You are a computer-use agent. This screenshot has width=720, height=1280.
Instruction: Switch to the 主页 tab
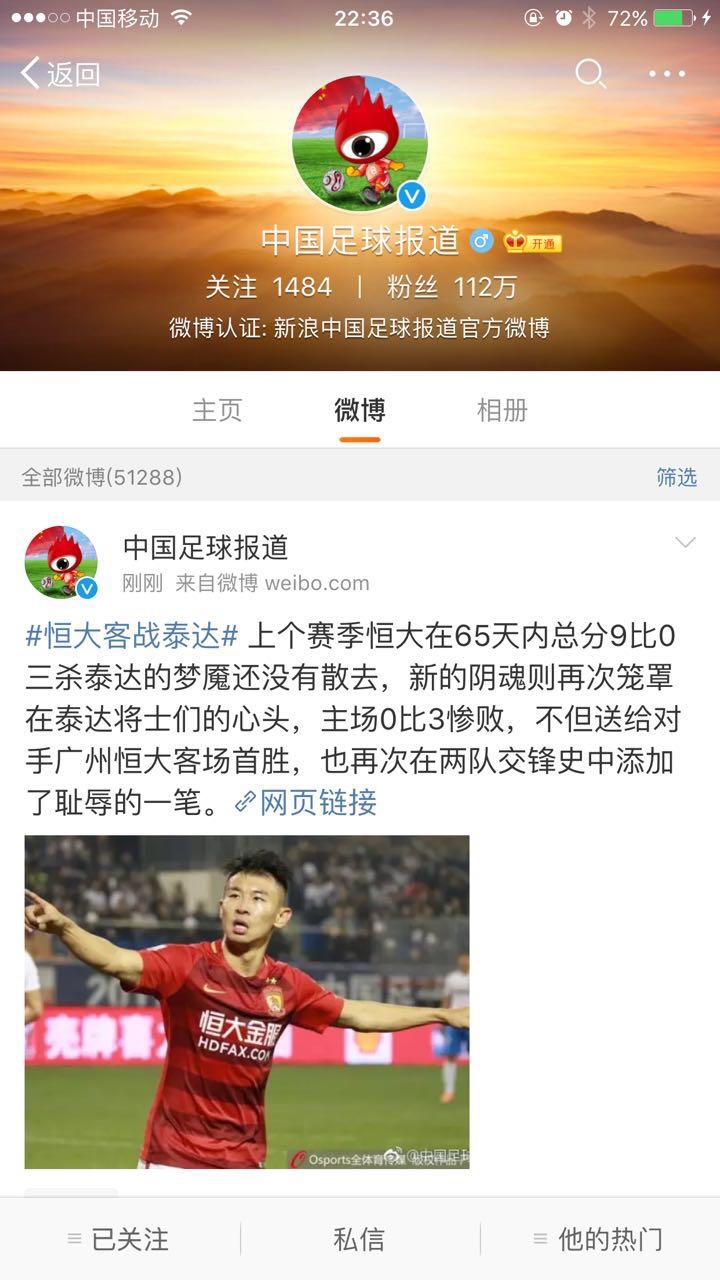click(218, 410)
